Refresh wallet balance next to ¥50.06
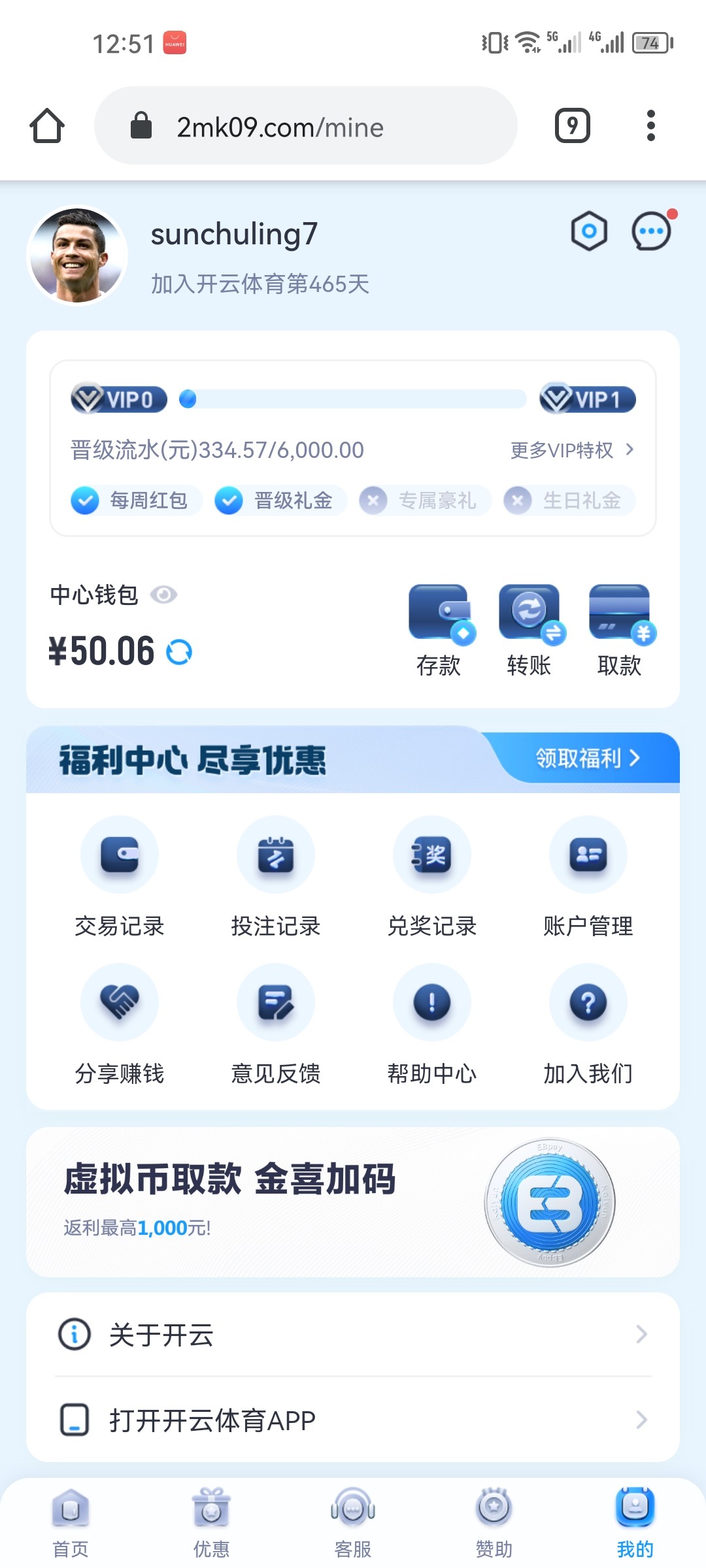The image size is (706, 1568). 179,651
